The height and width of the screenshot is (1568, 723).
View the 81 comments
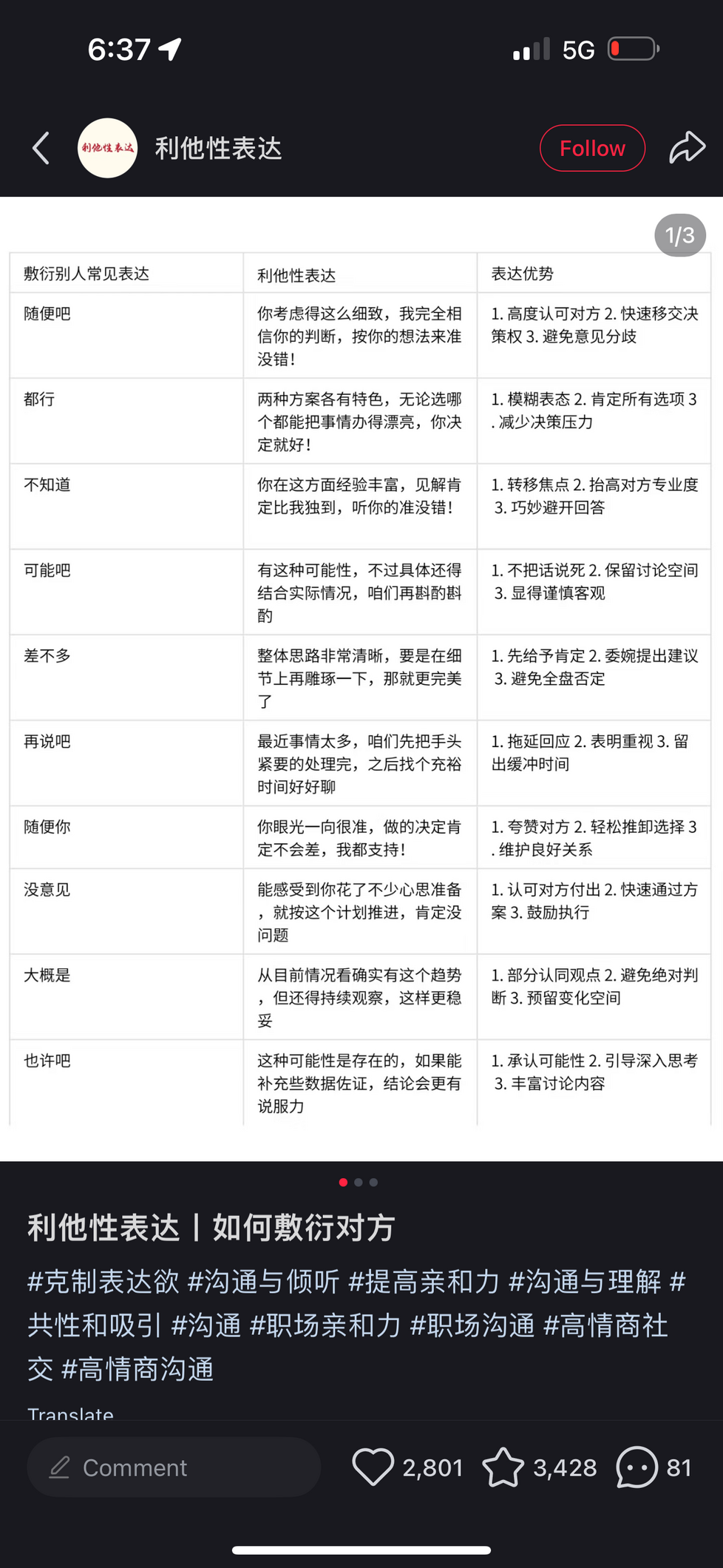(x=637, y=1467)
